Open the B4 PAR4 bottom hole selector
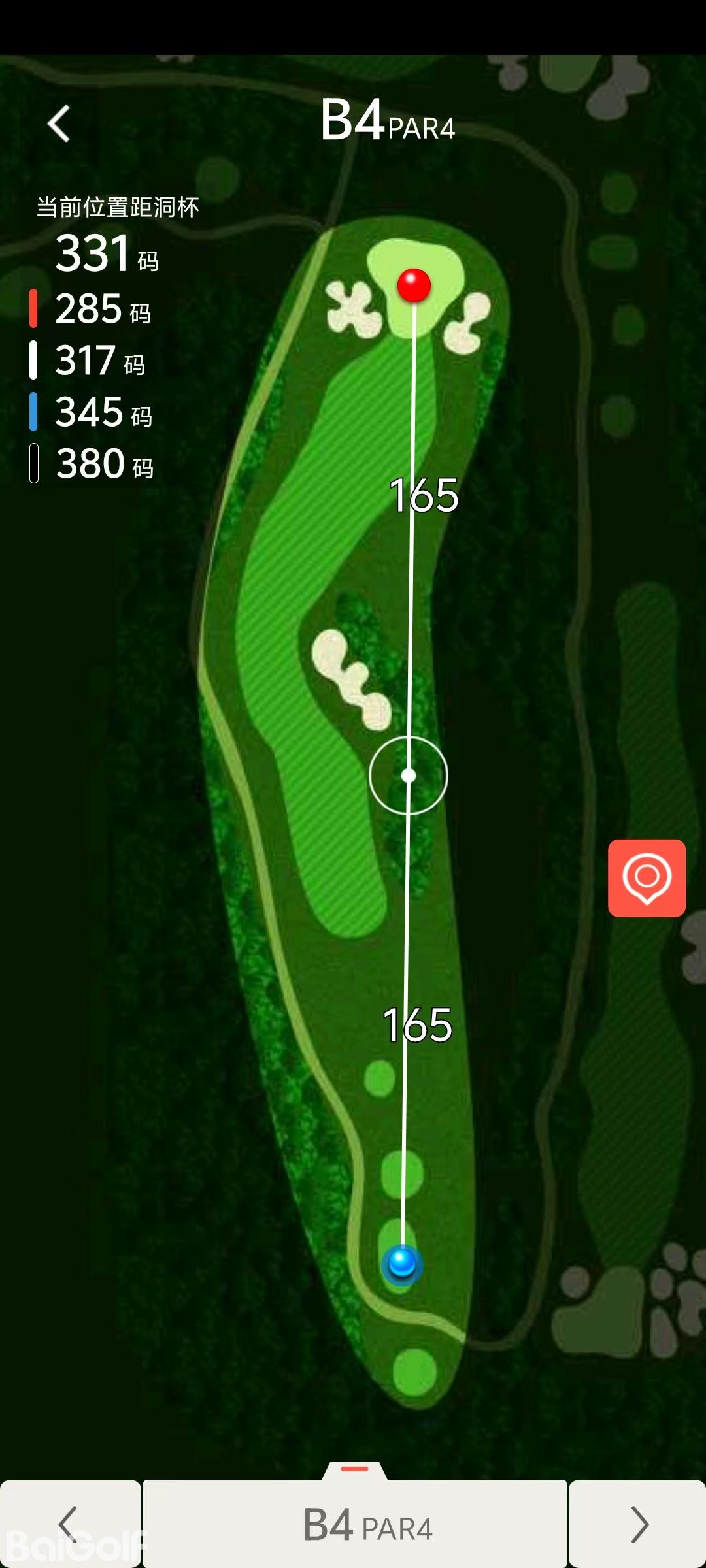The height and width of the screenshot is (1568, 706). point(355,1524)
